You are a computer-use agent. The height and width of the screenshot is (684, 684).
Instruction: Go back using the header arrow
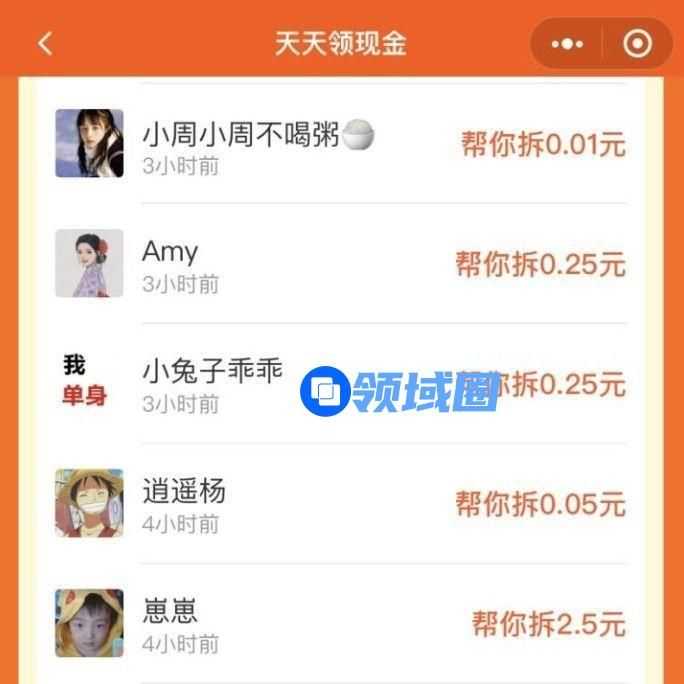[x=45, y=43]
